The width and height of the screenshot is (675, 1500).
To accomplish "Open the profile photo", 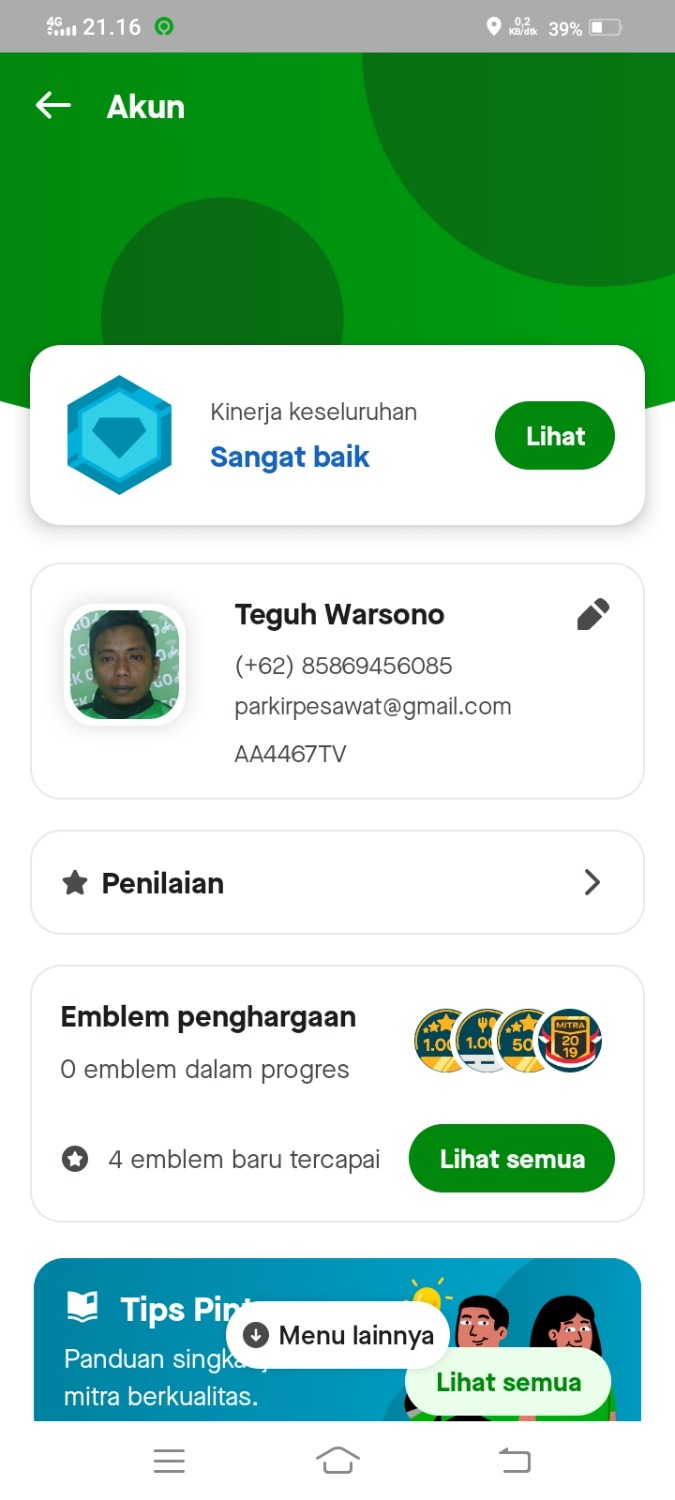I will (x=124, y=665).
